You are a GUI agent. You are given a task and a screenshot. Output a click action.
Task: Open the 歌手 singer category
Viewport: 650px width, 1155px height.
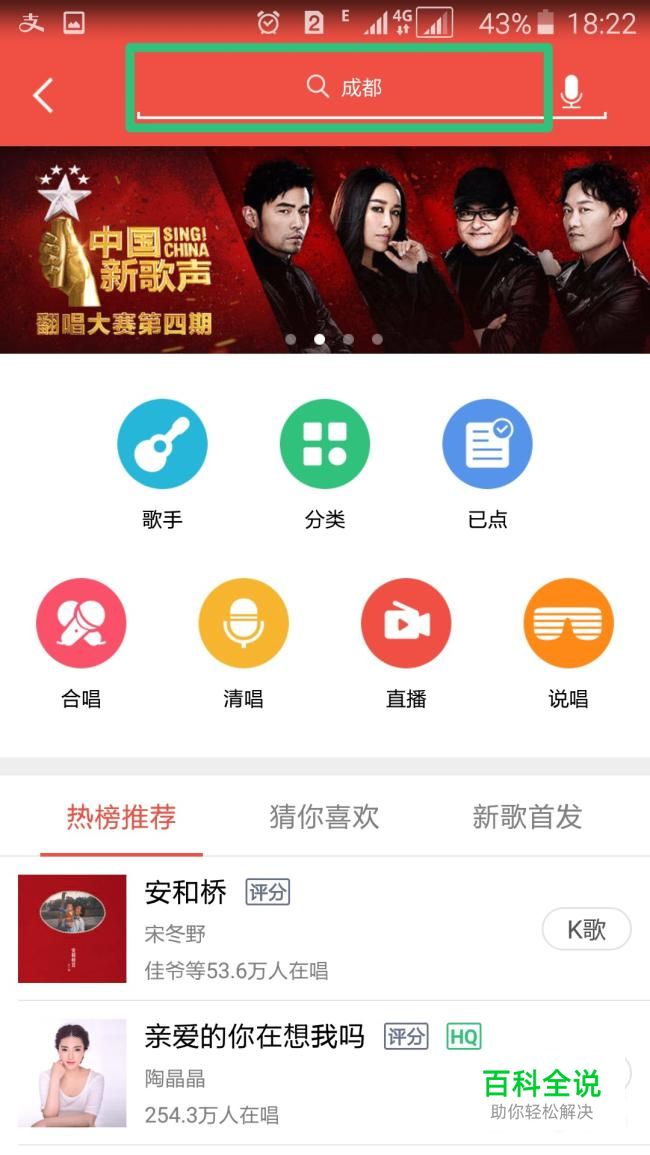(162, 444)
